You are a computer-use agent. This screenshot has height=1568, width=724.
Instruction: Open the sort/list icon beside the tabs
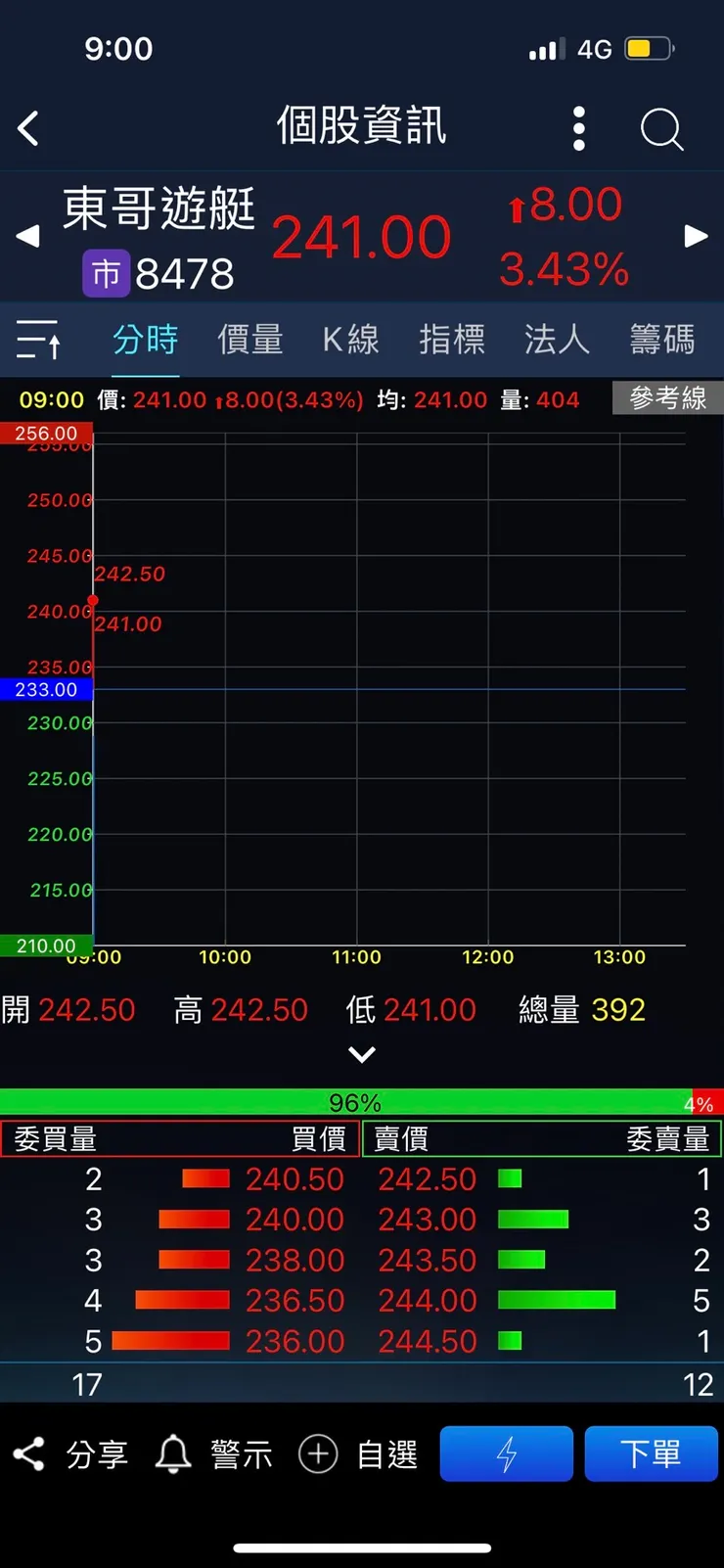(39, 339)
